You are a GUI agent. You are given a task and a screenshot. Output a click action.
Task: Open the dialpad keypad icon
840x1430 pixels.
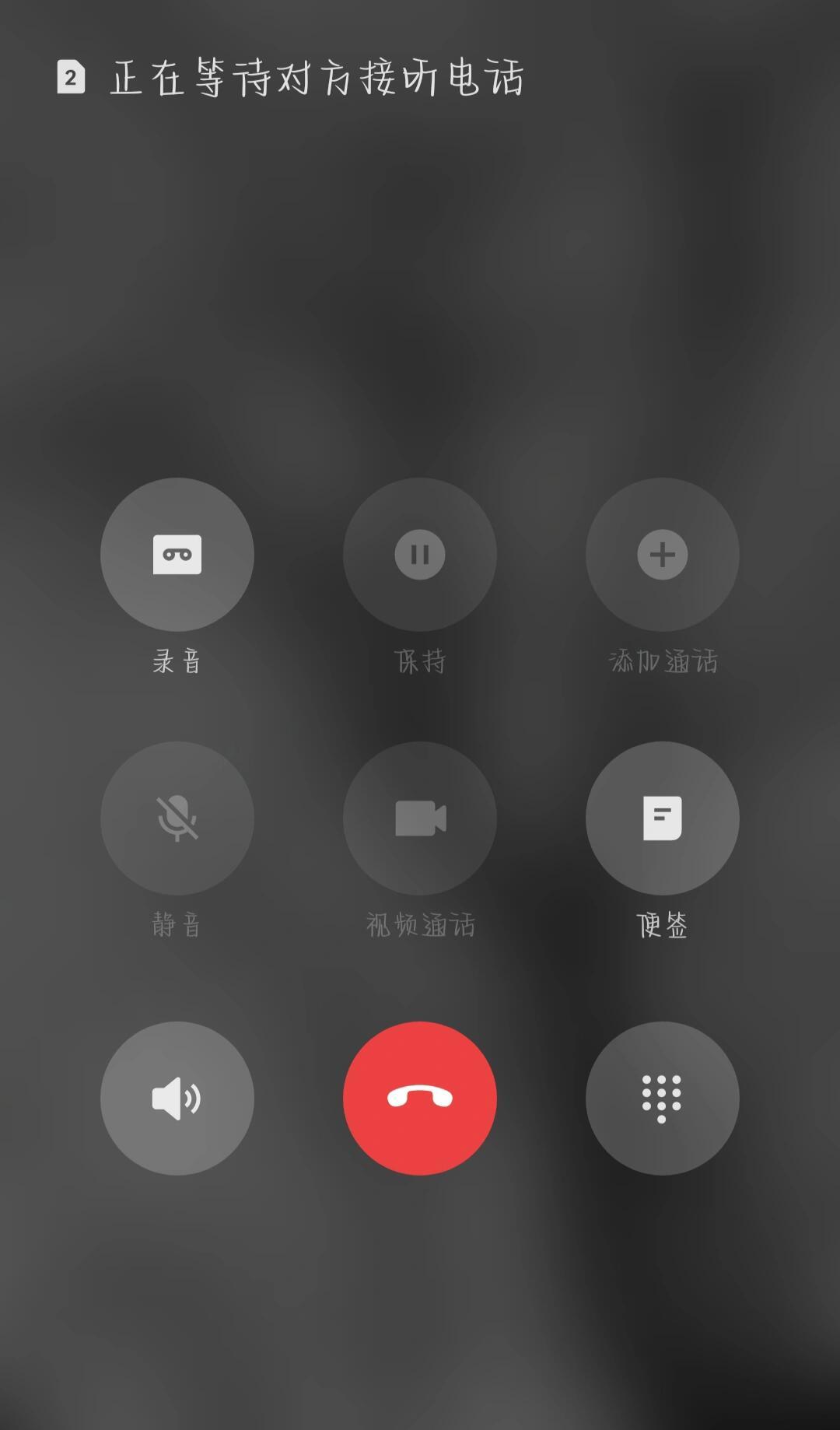pos(662,1097)
